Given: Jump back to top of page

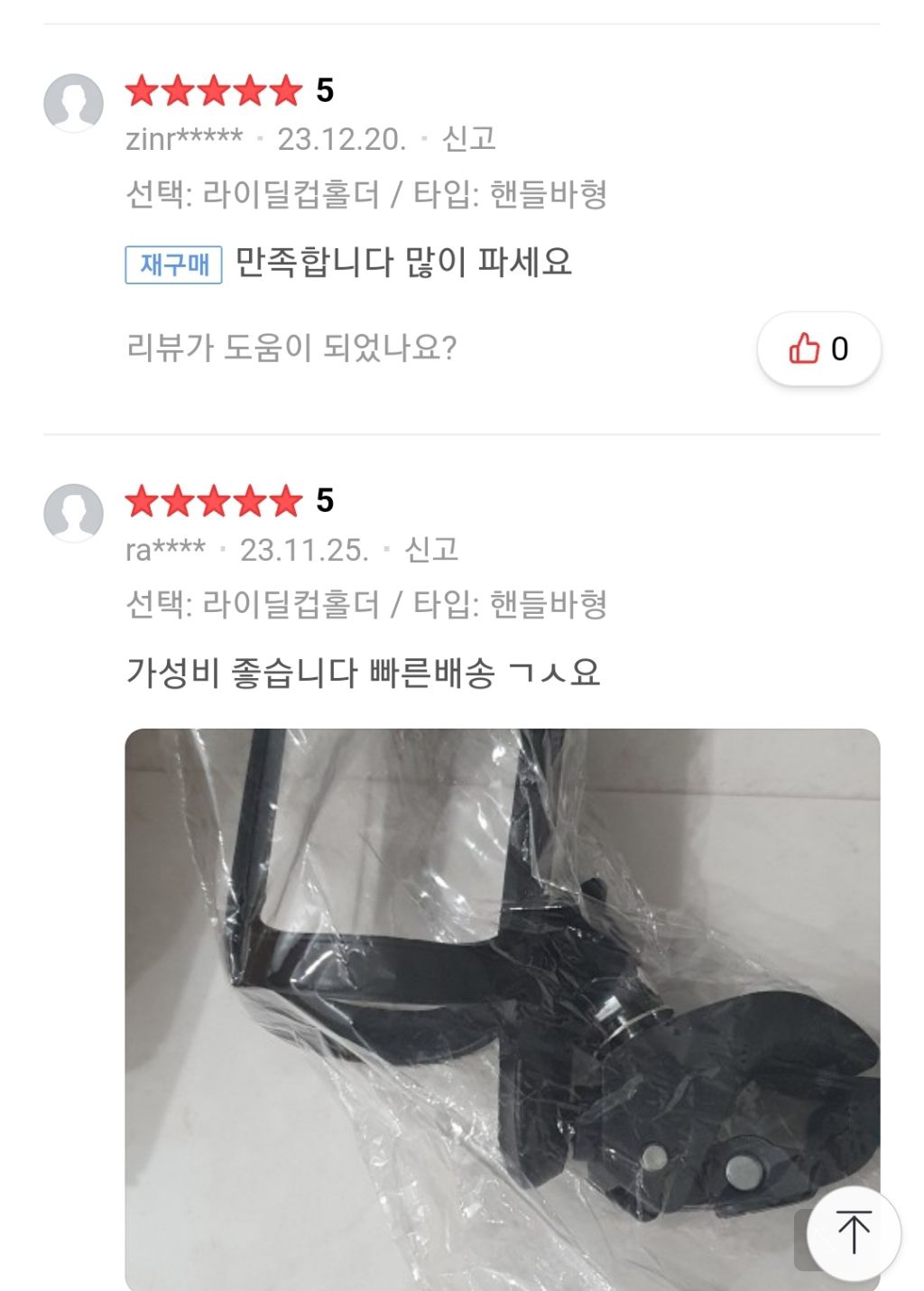Looking at the screenshot, I should [853, 1232].
